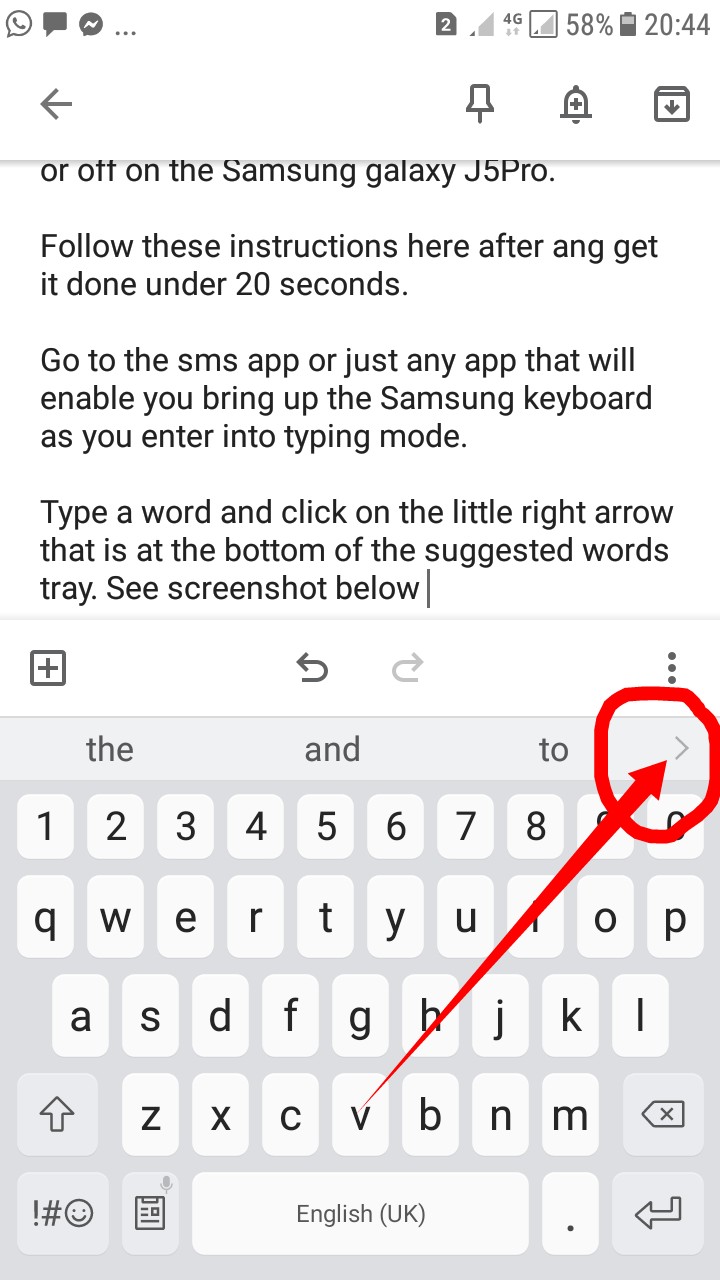Viewport: 720px width, 1280px height.
Task: Tap the backspace key
Action: click(661, 1115)
